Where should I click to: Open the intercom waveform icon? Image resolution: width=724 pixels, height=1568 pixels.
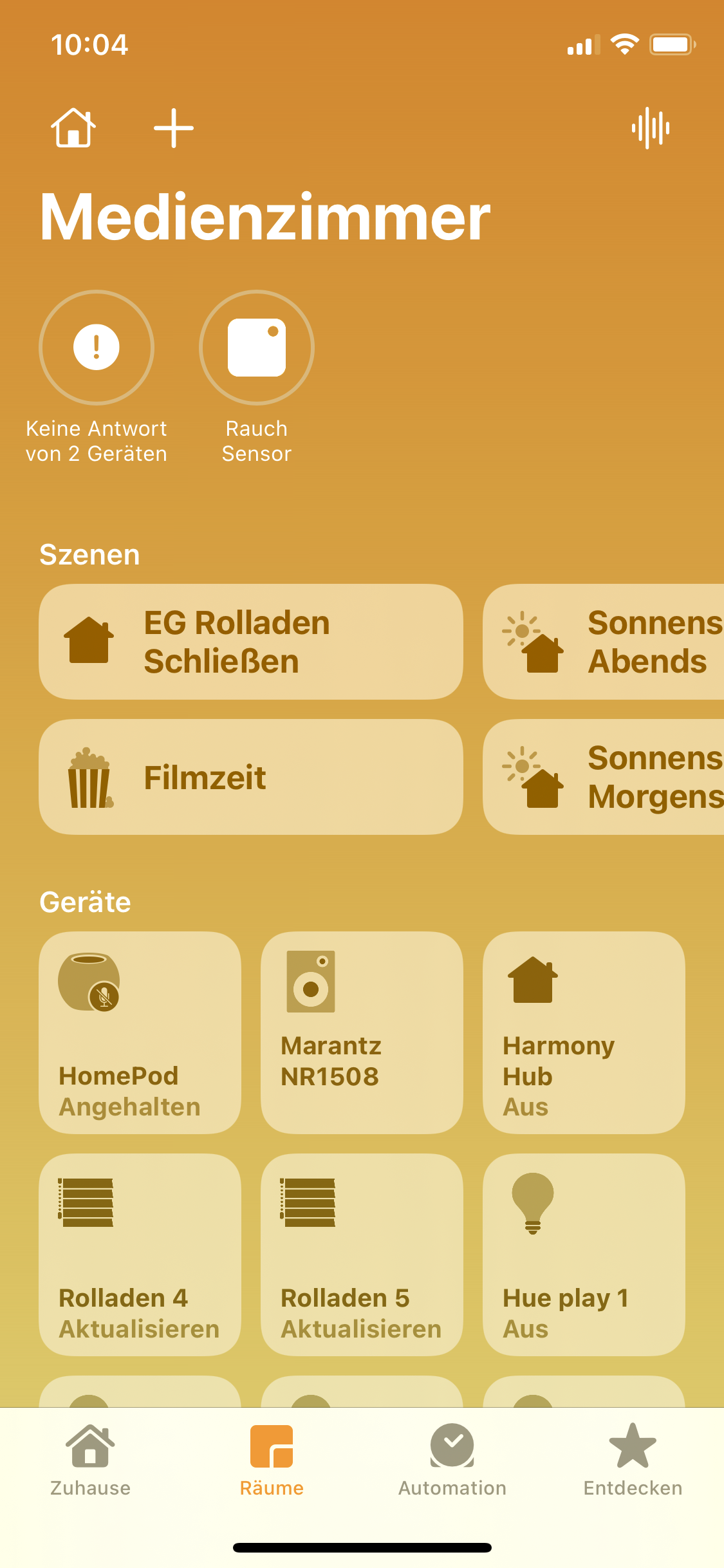point(651,128)
